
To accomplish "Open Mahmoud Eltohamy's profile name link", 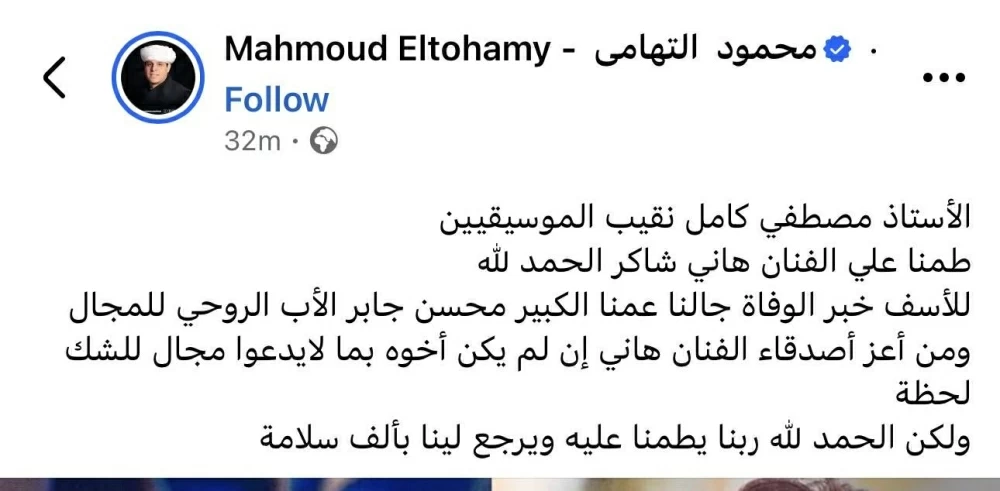I will (x=520, y=48).
